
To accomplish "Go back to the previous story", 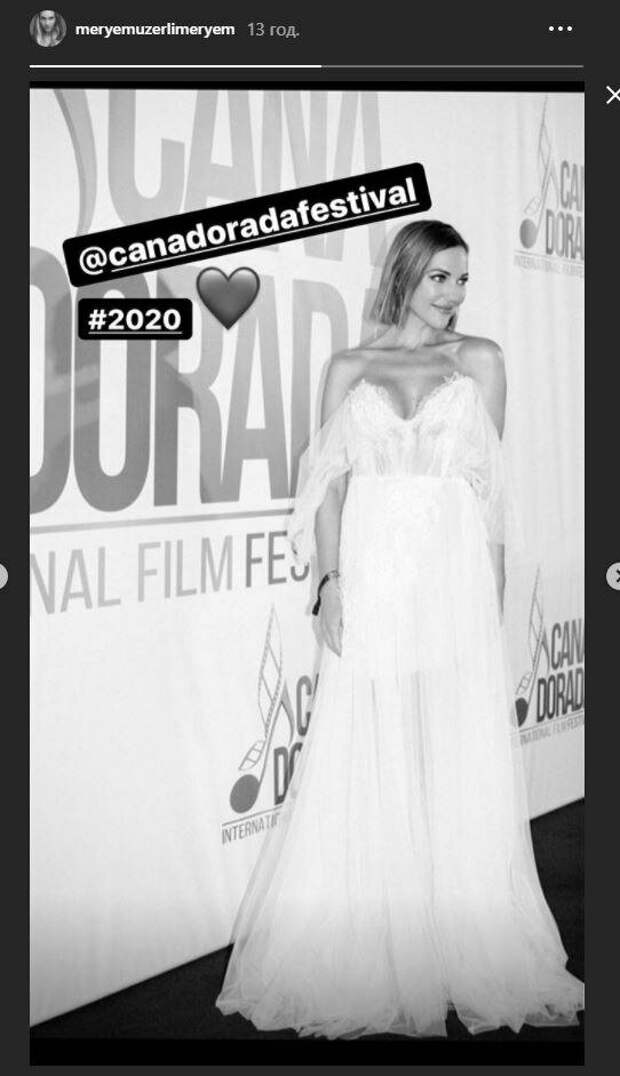I will [x=4, y=576].
